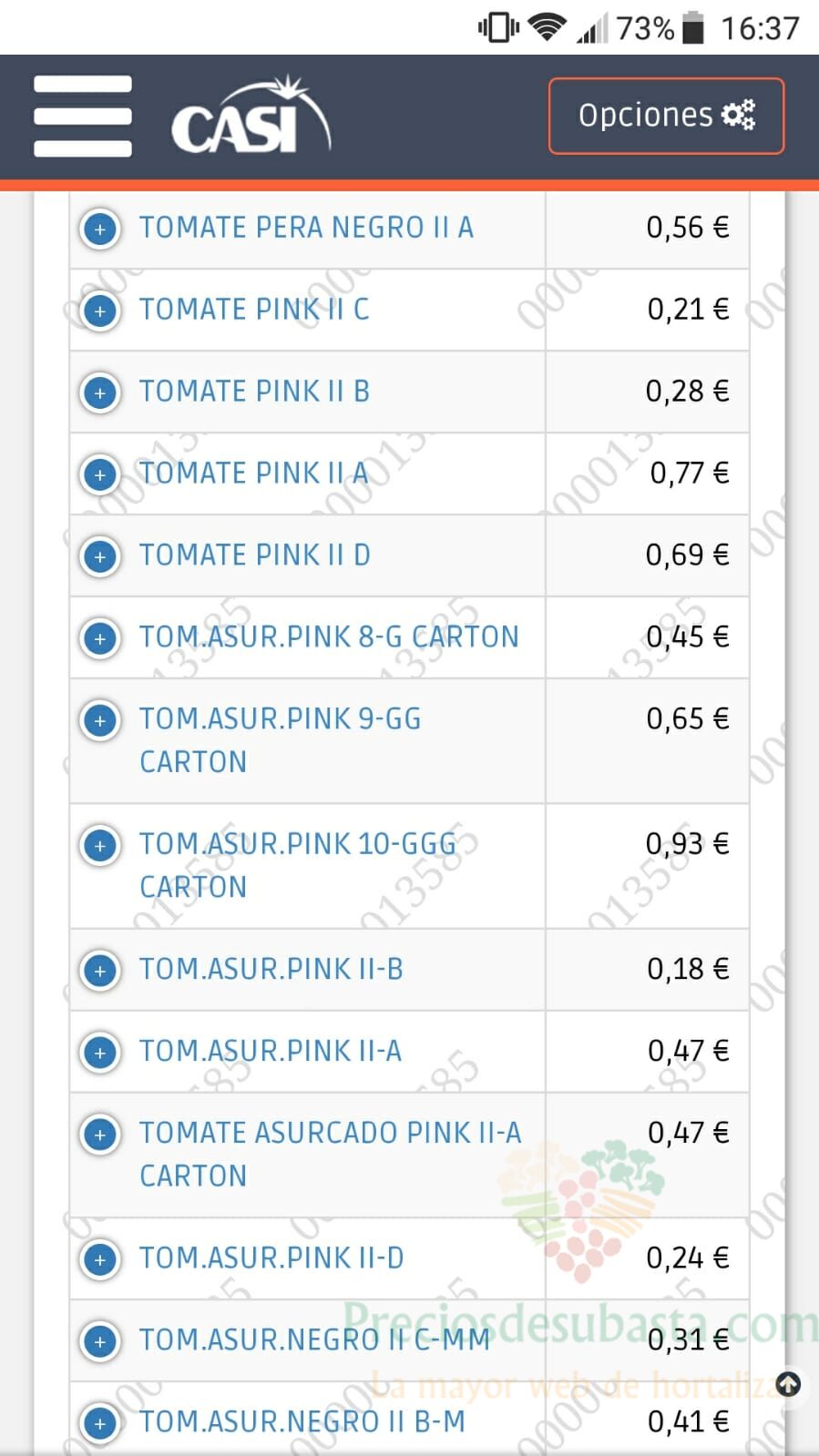Expand TOMATE ASURCADO PINK II-A CARTON row
The image size is (819, 1456).
click(100, 1135)
